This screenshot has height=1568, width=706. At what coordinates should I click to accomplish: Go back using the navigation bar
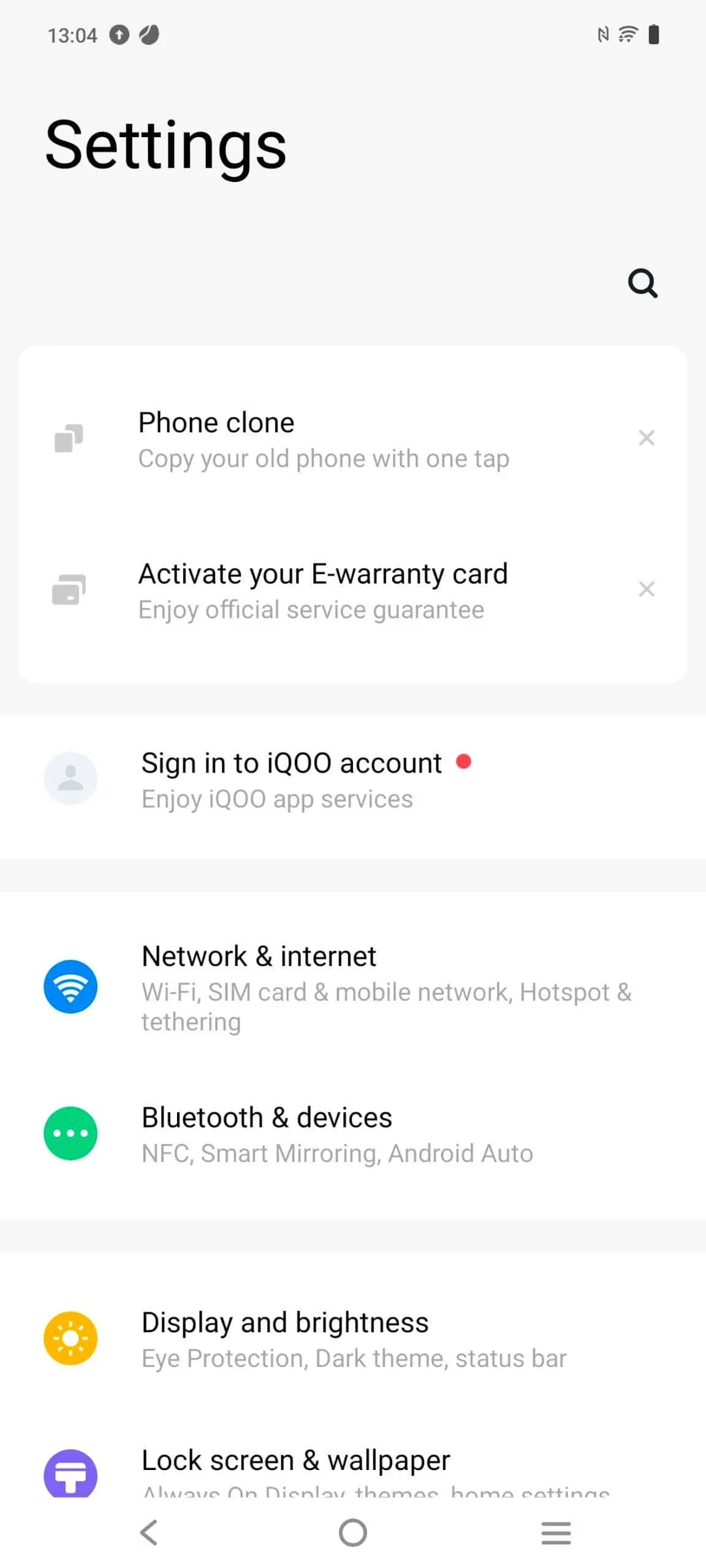[149, 1532]
